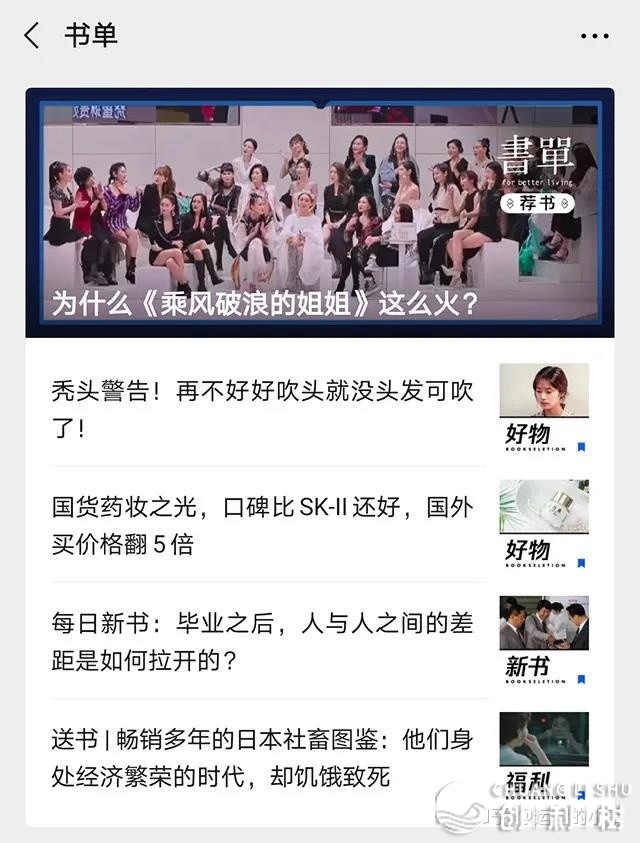Go back from the 书单 page
640x843 pixels.
[32, 36]
